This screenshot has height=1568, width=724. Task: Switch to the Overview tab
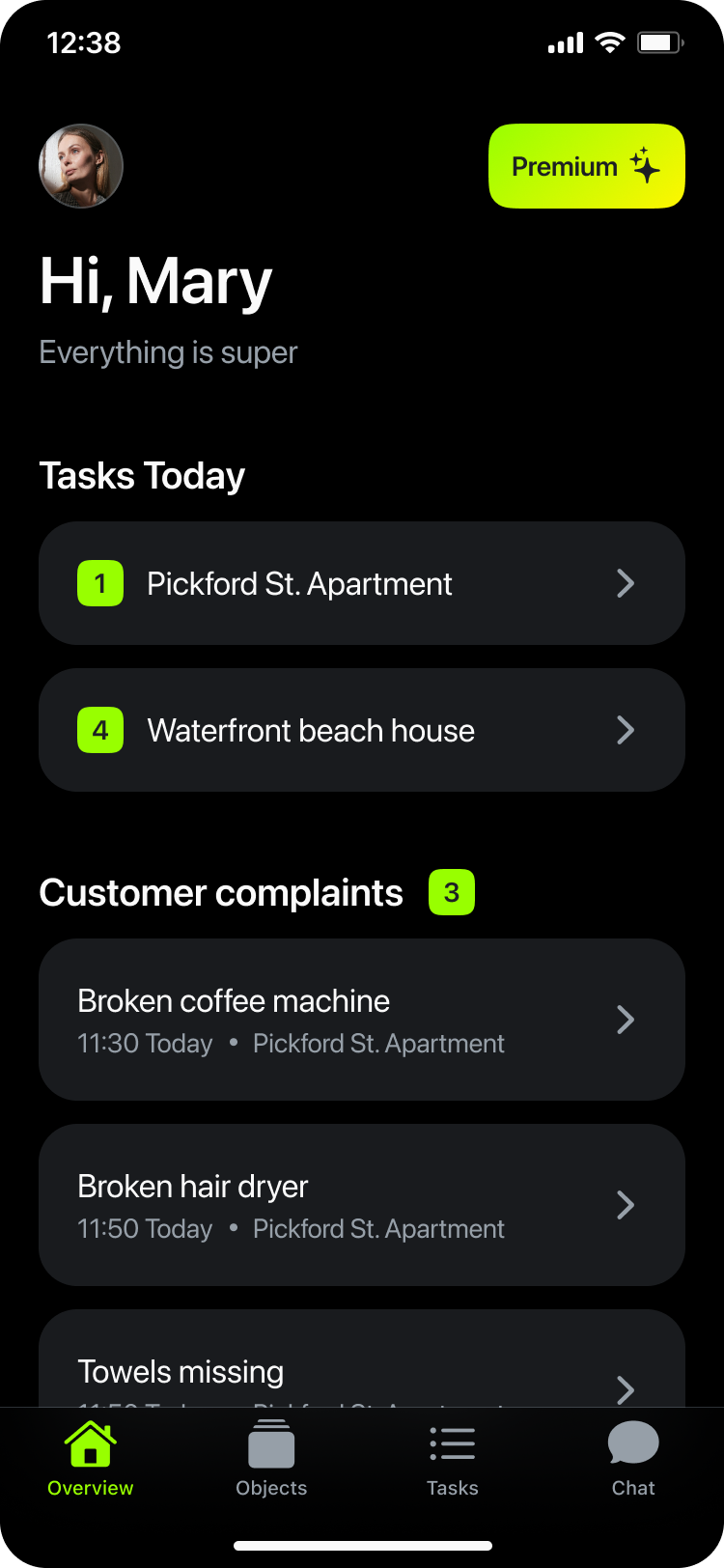coord(91,1460)
